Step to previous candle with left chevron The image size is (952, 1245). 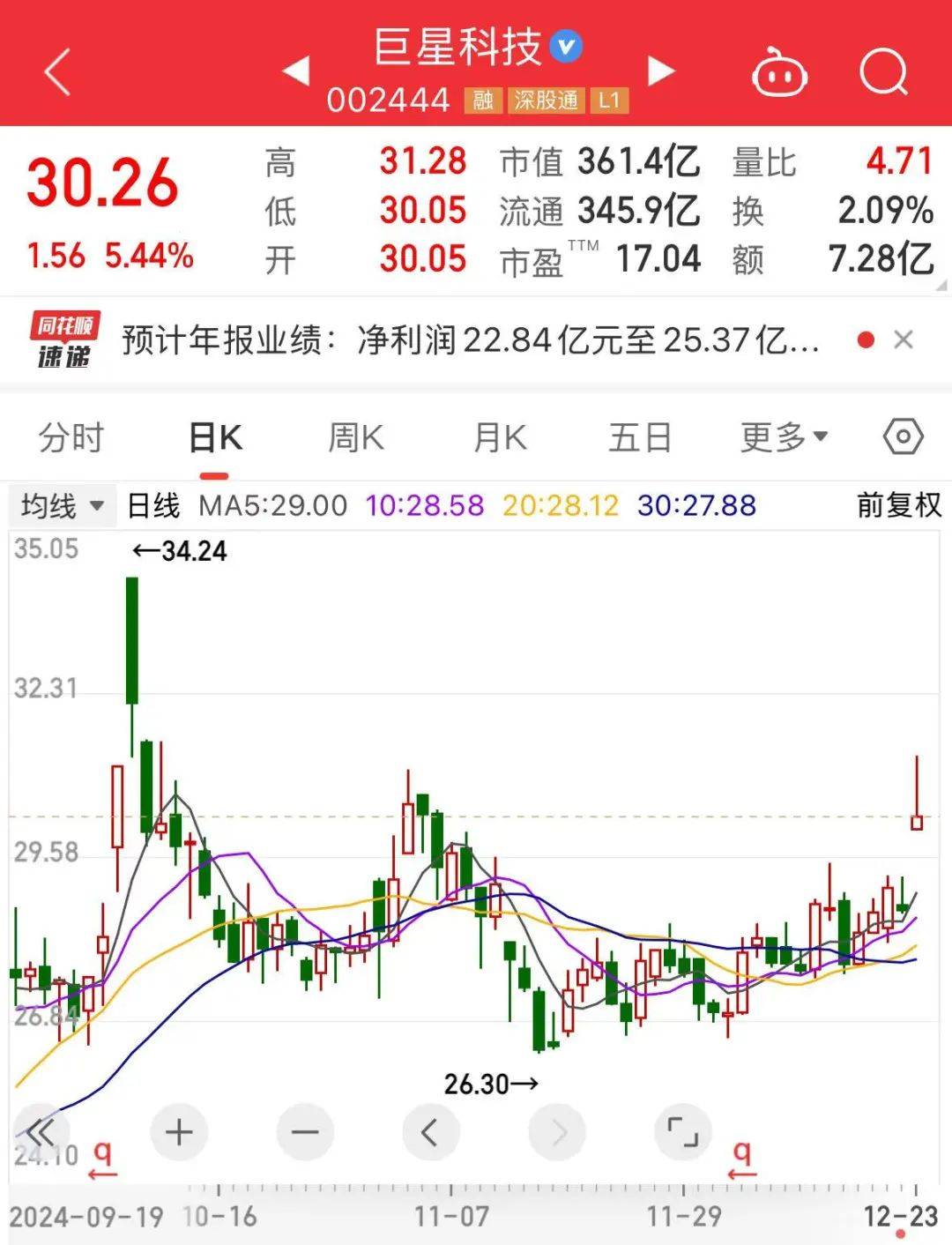[x=430, y=1131]
